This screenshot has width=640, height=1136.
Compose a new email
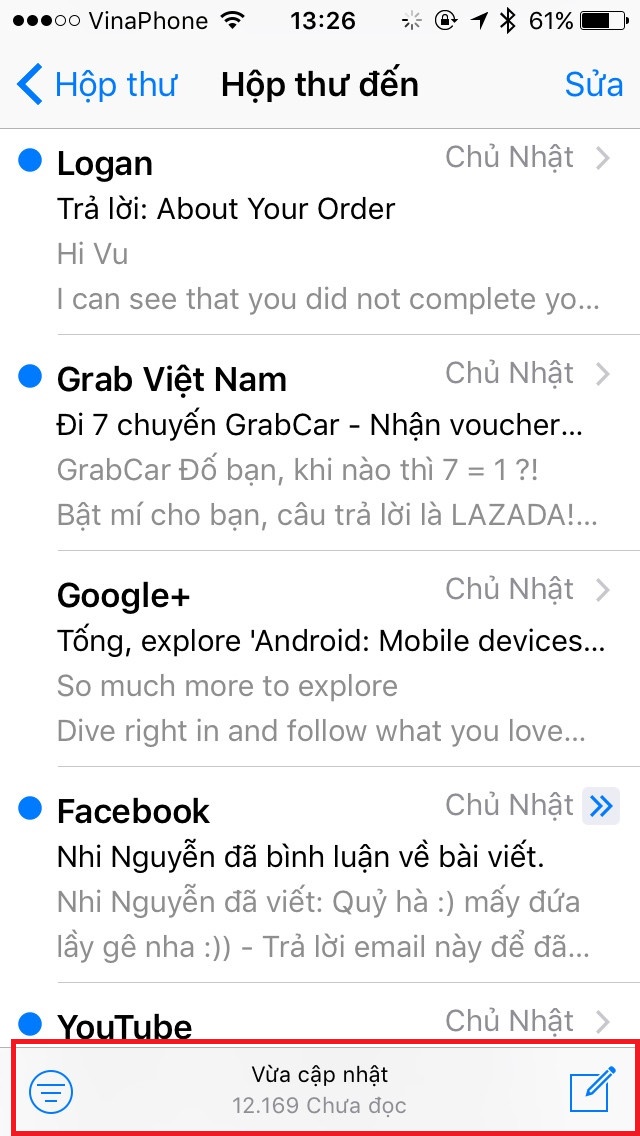coord(592,1091)
